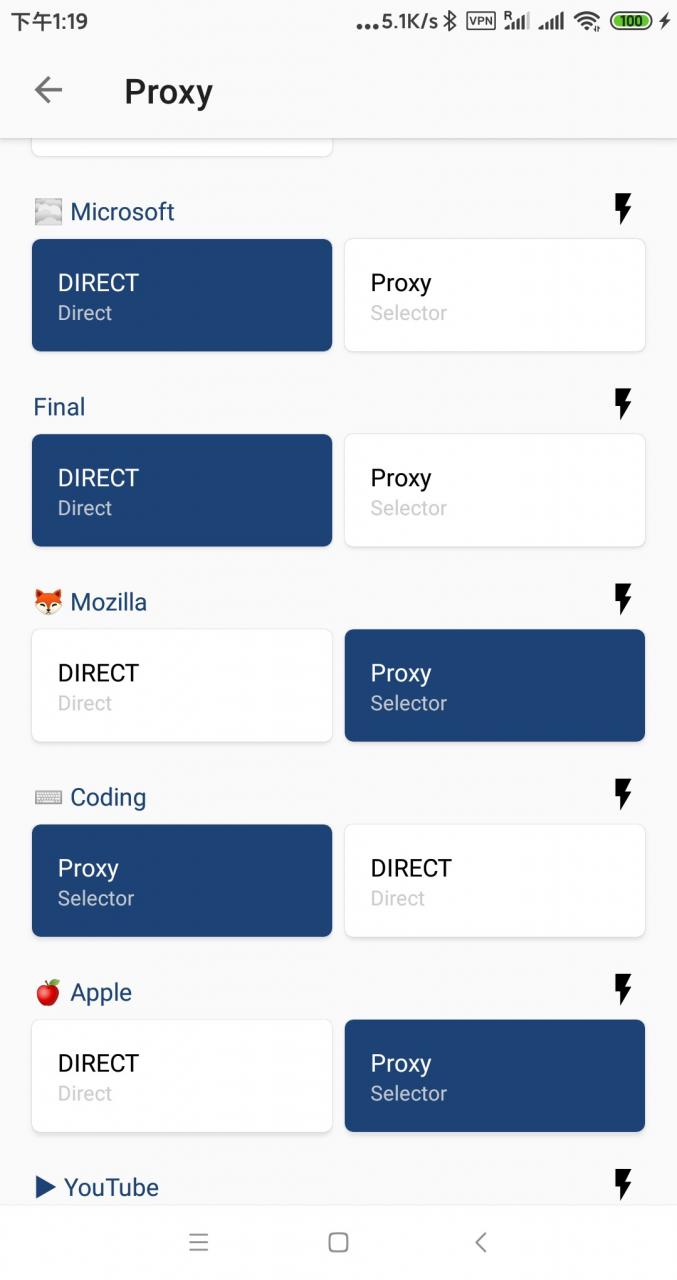Run the latency test for Final group
Viewport: 677px width, 1280px height.
tap(622, 404)
